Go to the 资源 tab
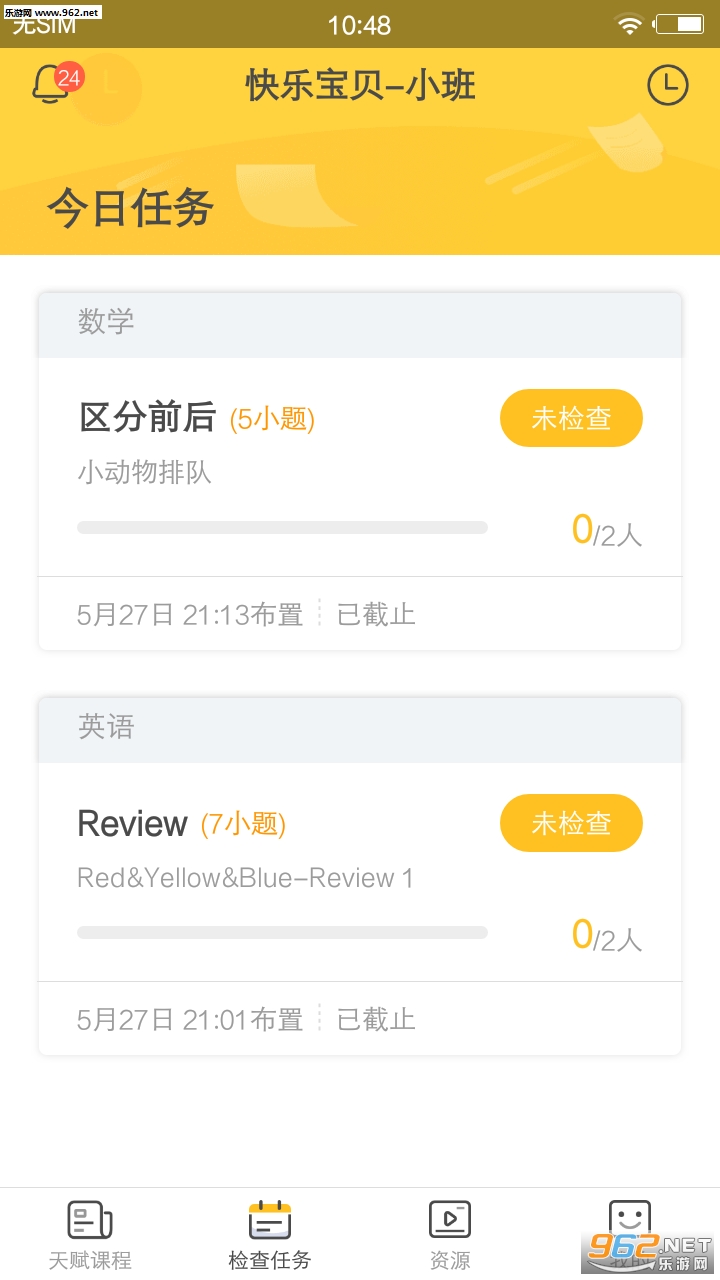The width and height of the screenshot is (720, 1280). pos(450,1235)
